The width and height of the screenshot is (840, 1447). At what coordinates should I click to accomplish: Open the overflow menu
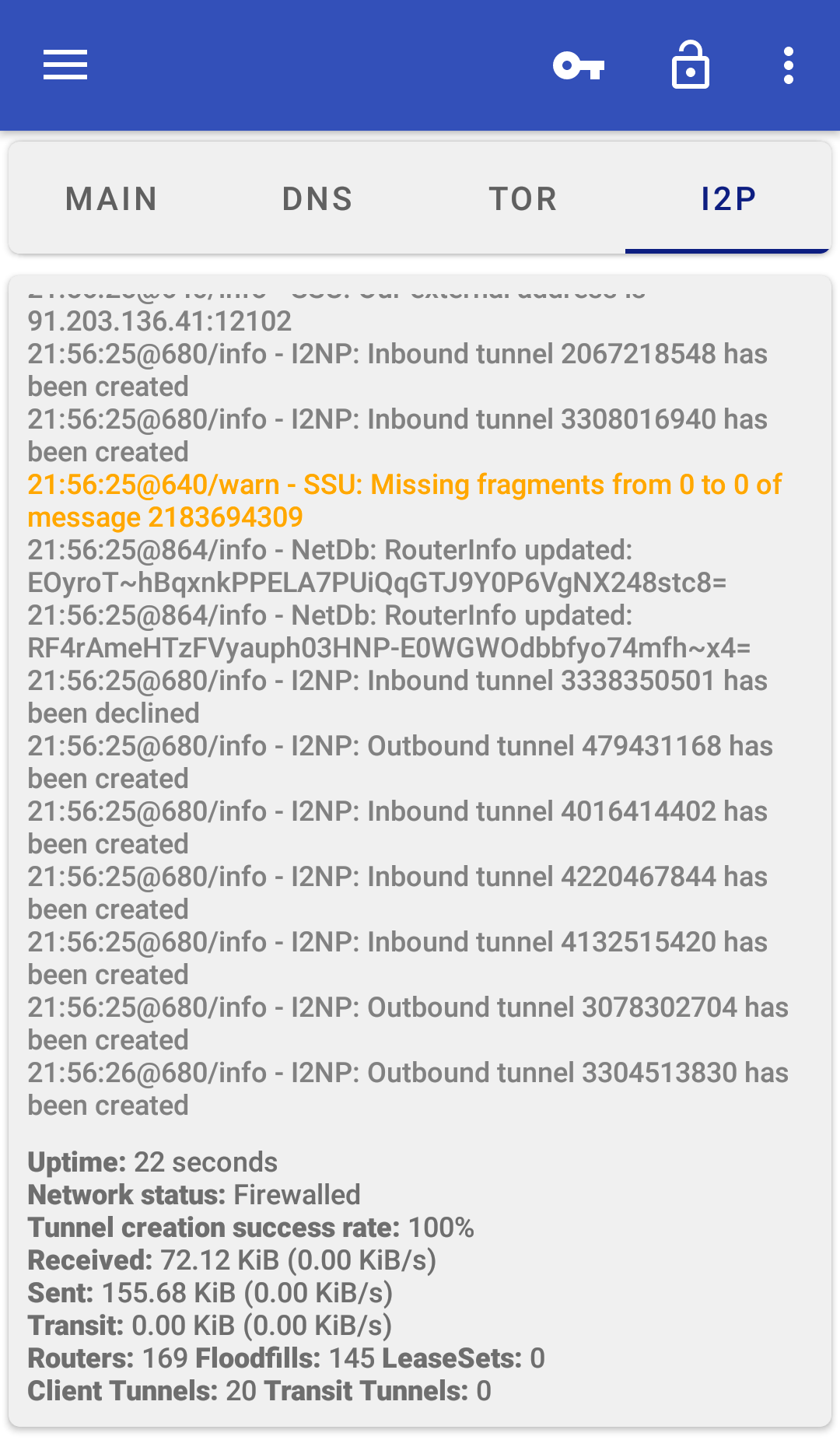pyautogui.click(x=789, y=65)
